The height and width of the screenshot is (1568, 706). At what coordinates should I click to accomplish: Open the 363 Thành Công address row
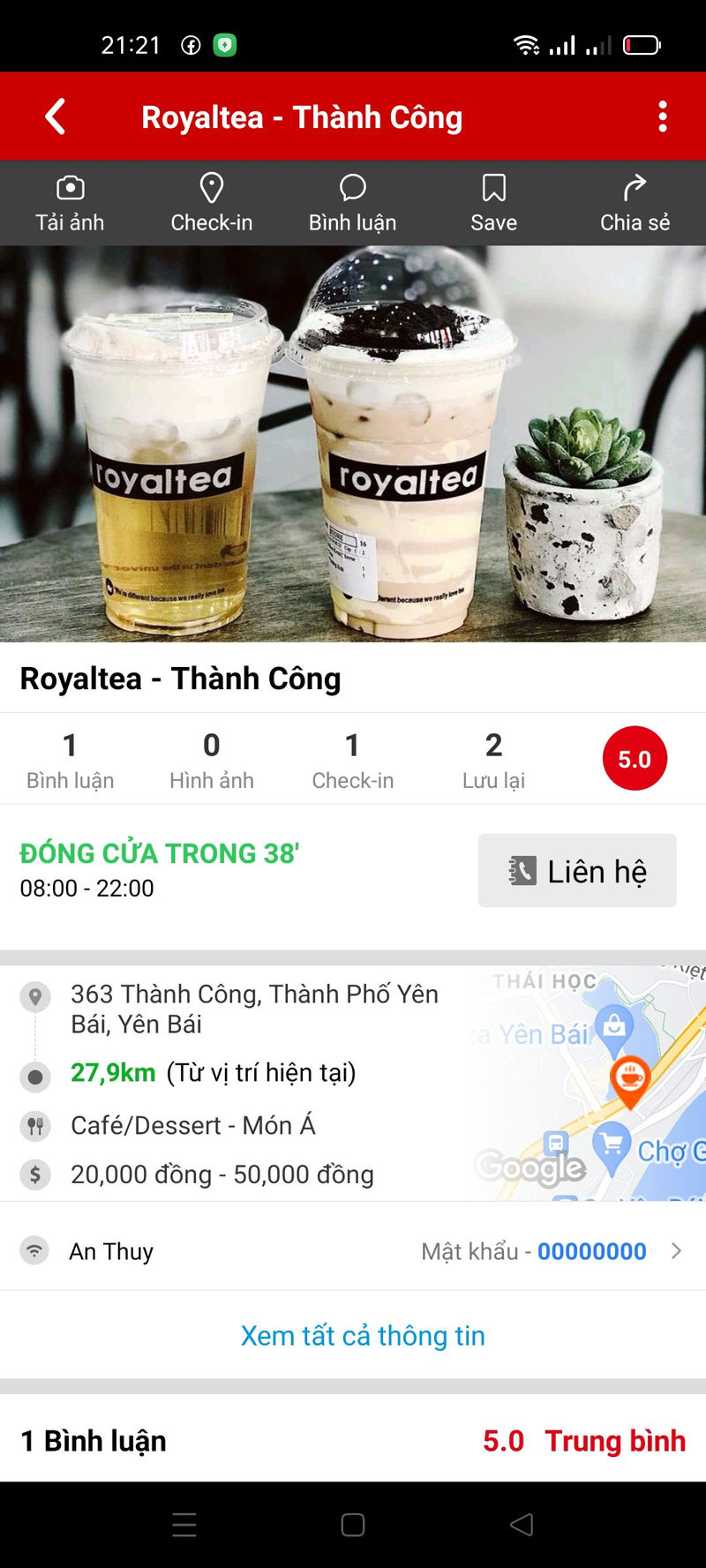click(x=254, y=1009)
